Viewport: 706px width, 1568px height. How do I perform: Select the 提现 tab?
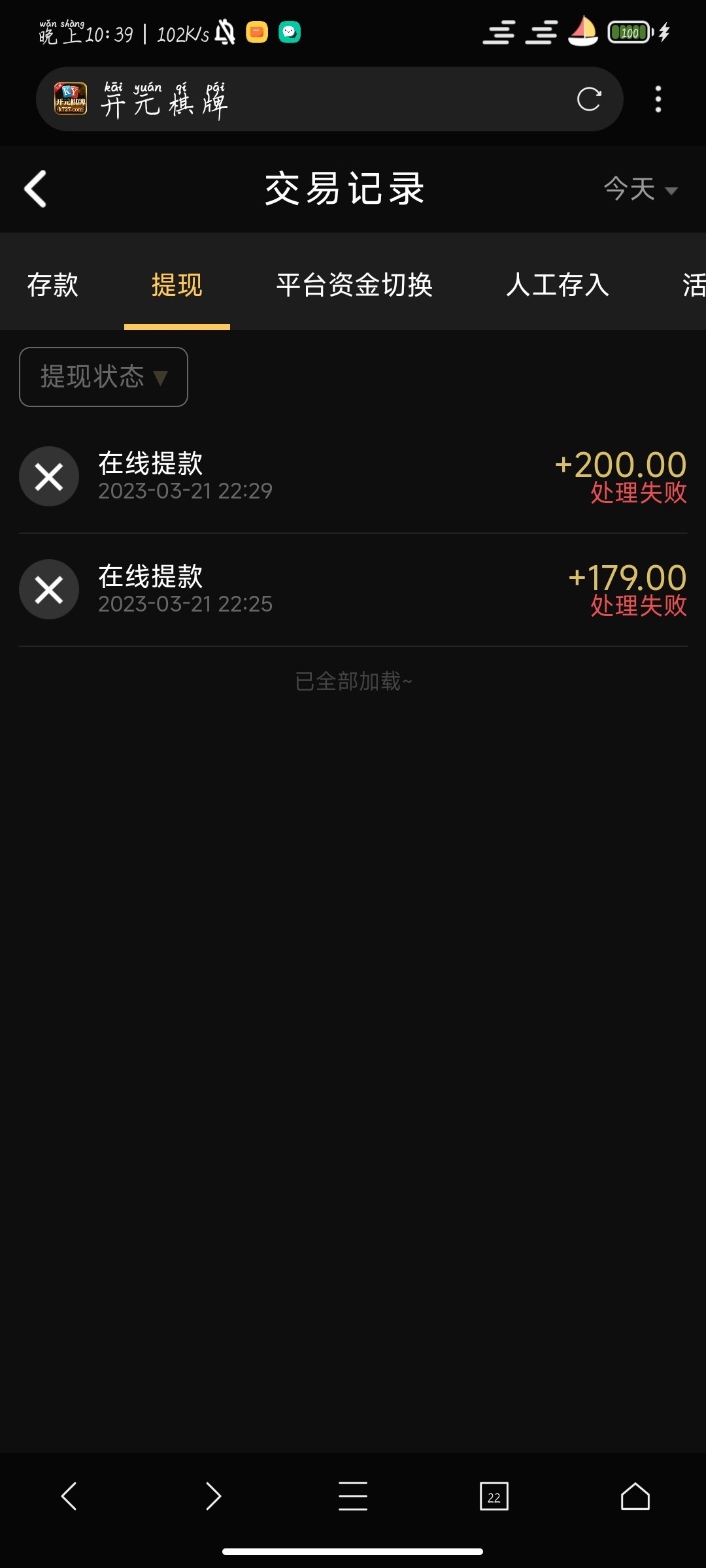click(x=177, y=286)
